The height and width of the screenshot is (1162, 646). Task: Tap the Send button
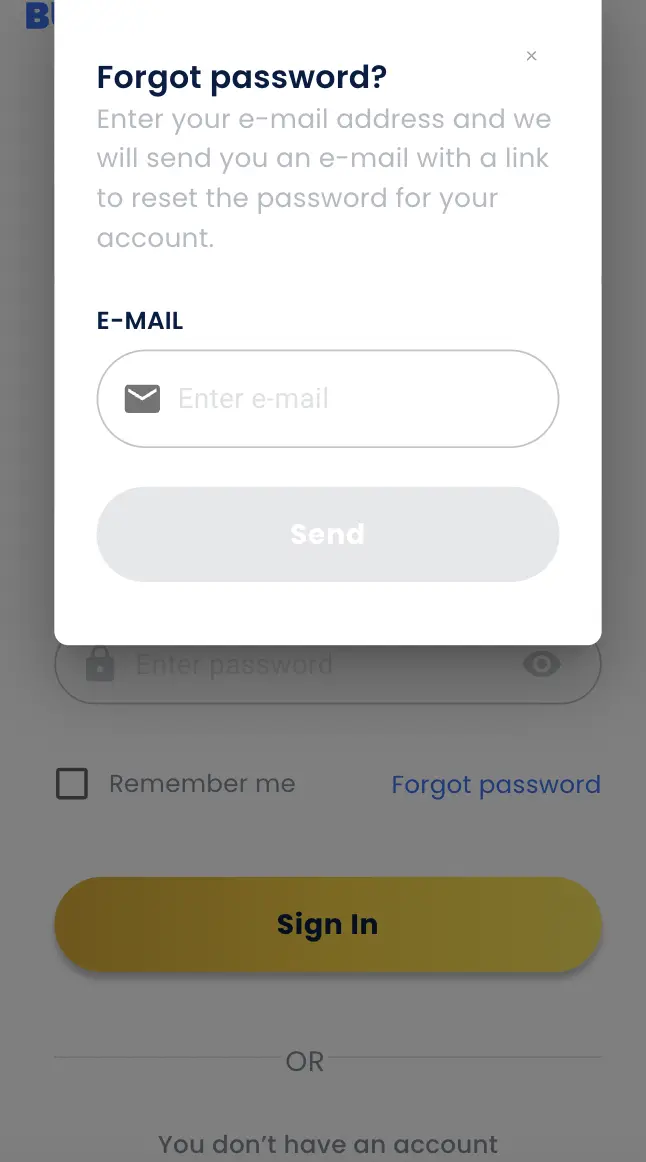(x=327, y=534)
